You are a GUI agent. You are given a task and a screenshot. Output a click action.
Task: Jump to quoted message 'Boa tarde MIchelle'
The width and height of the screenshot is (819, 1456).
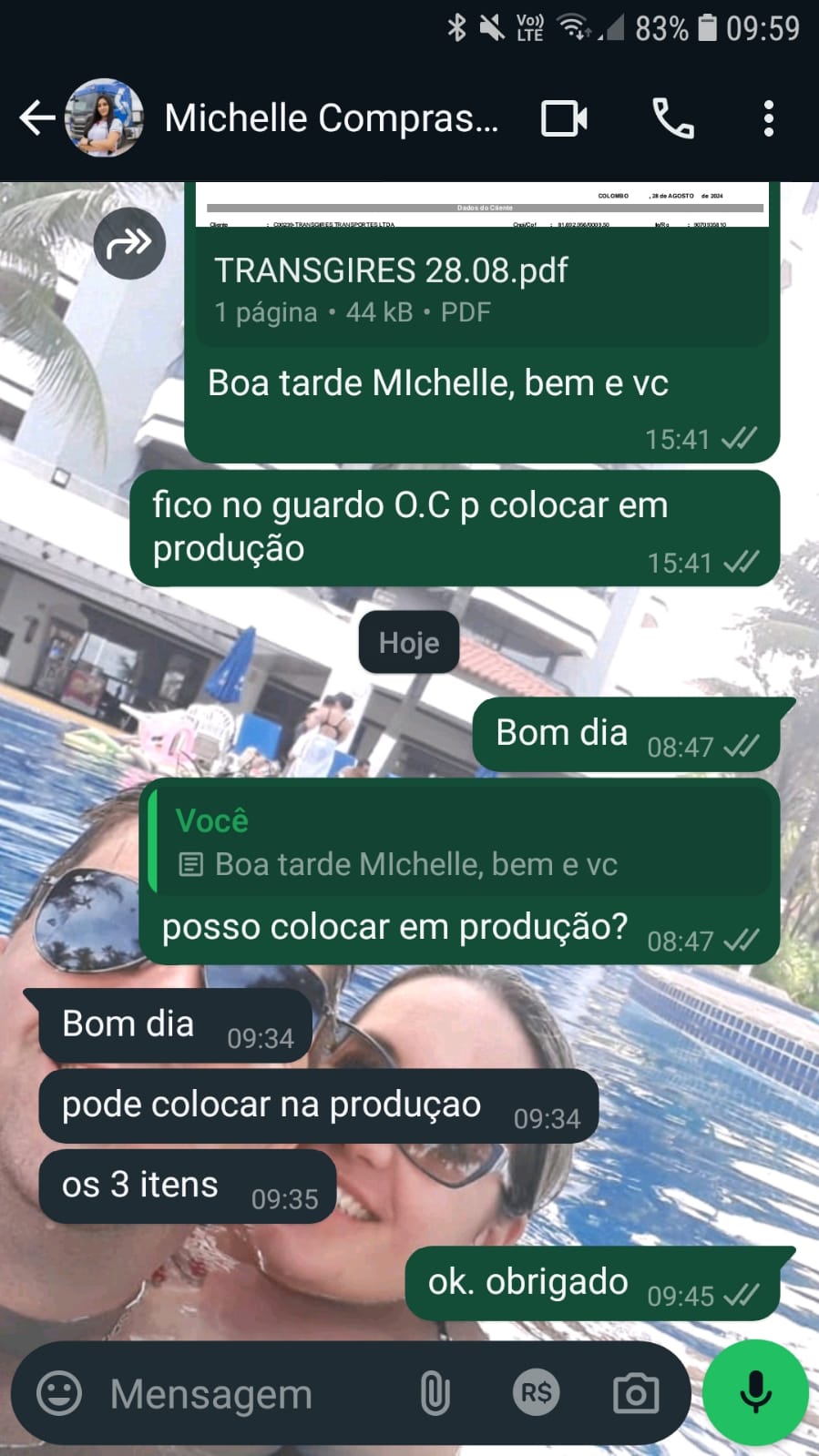[460, 842]
